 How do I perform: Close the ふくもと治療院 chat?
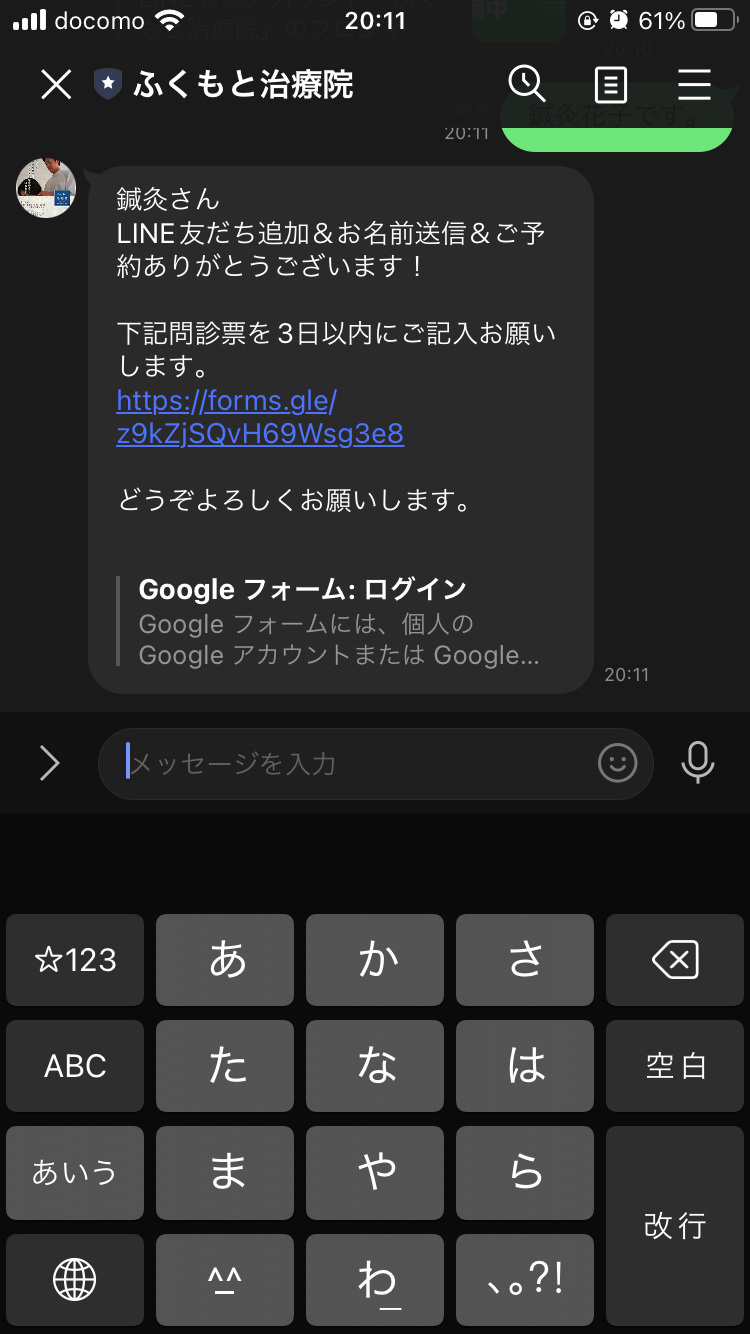tap(56, 85)
